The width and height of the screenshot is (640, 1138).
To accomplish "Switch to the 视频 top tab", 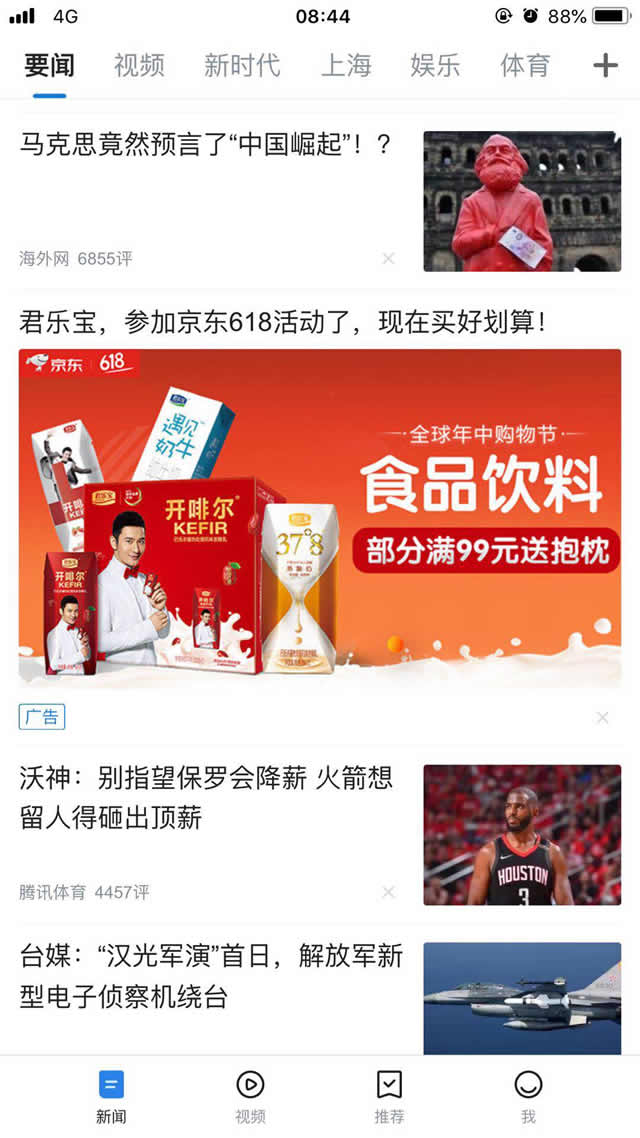I will point(139,66).
